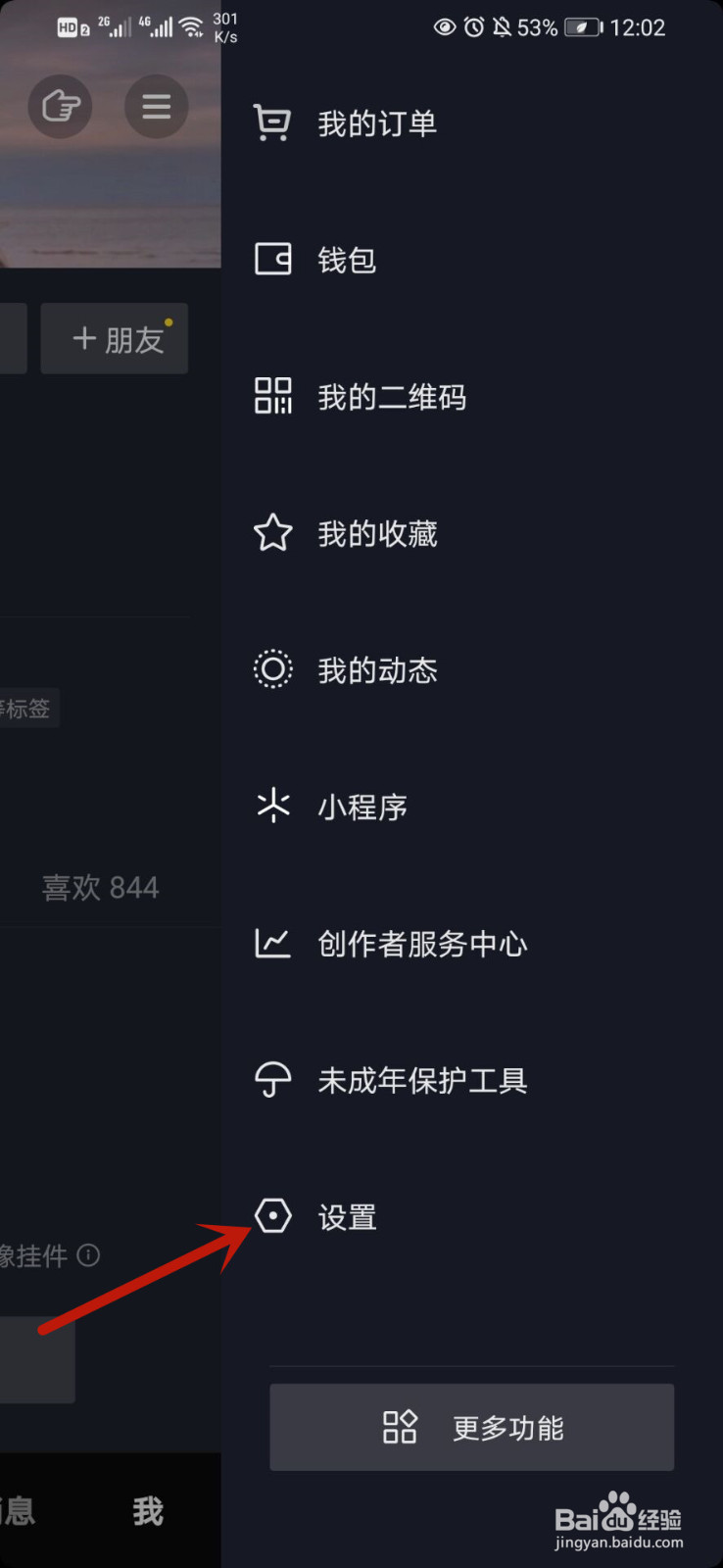Open 创作者服务中心 via the chart icon

point(272,943)
